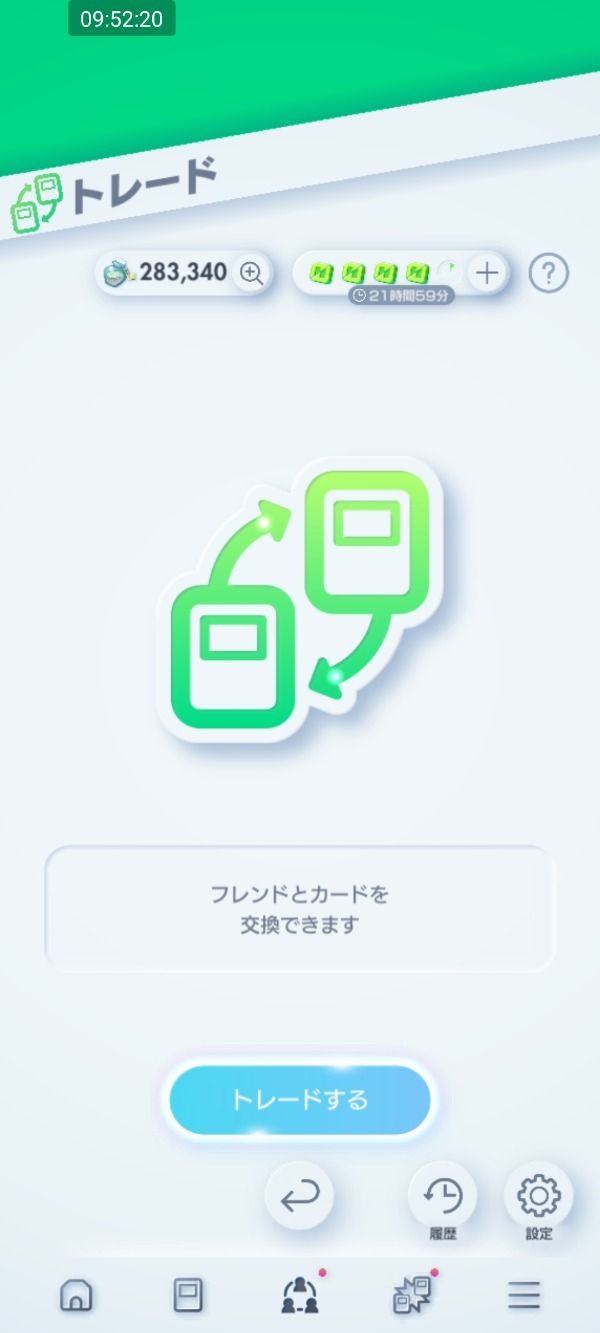The height and width of the screenshot is (1333, 600).
Task: Tap the トレードする button
Action: pyautogui.click(x=299, y=1100)
